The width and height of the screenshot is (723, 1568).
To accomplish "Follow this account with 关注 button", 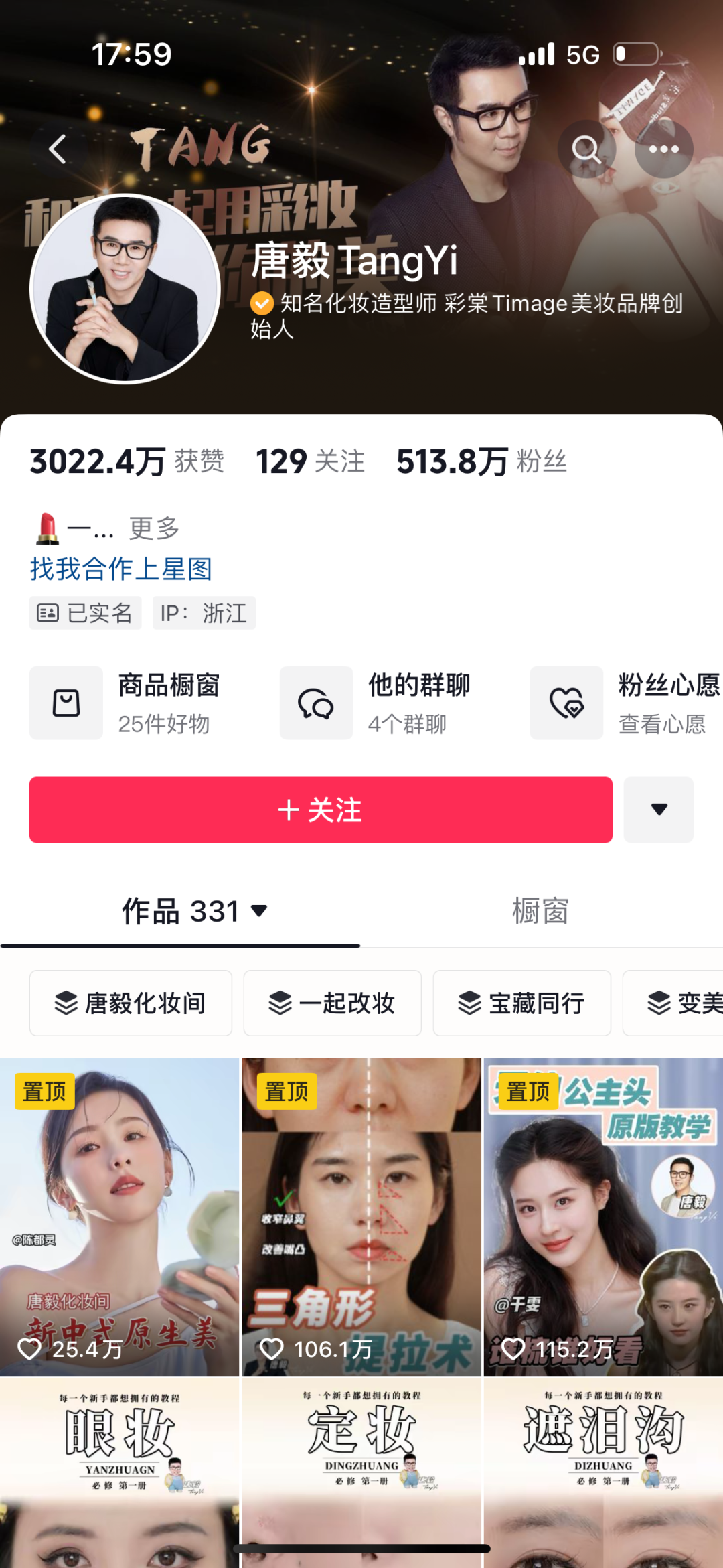I will (321, 810).
